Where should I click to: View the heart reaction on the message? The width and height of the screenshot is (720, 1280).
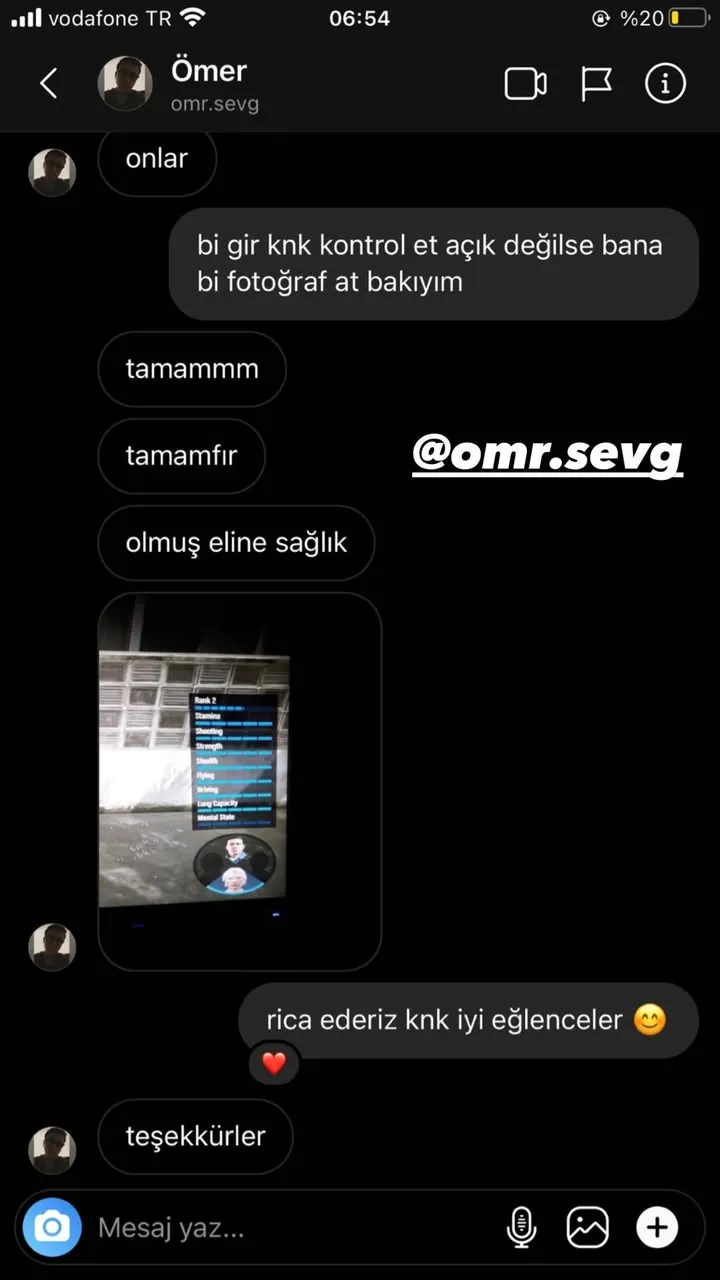click(x=274, y=1064)
